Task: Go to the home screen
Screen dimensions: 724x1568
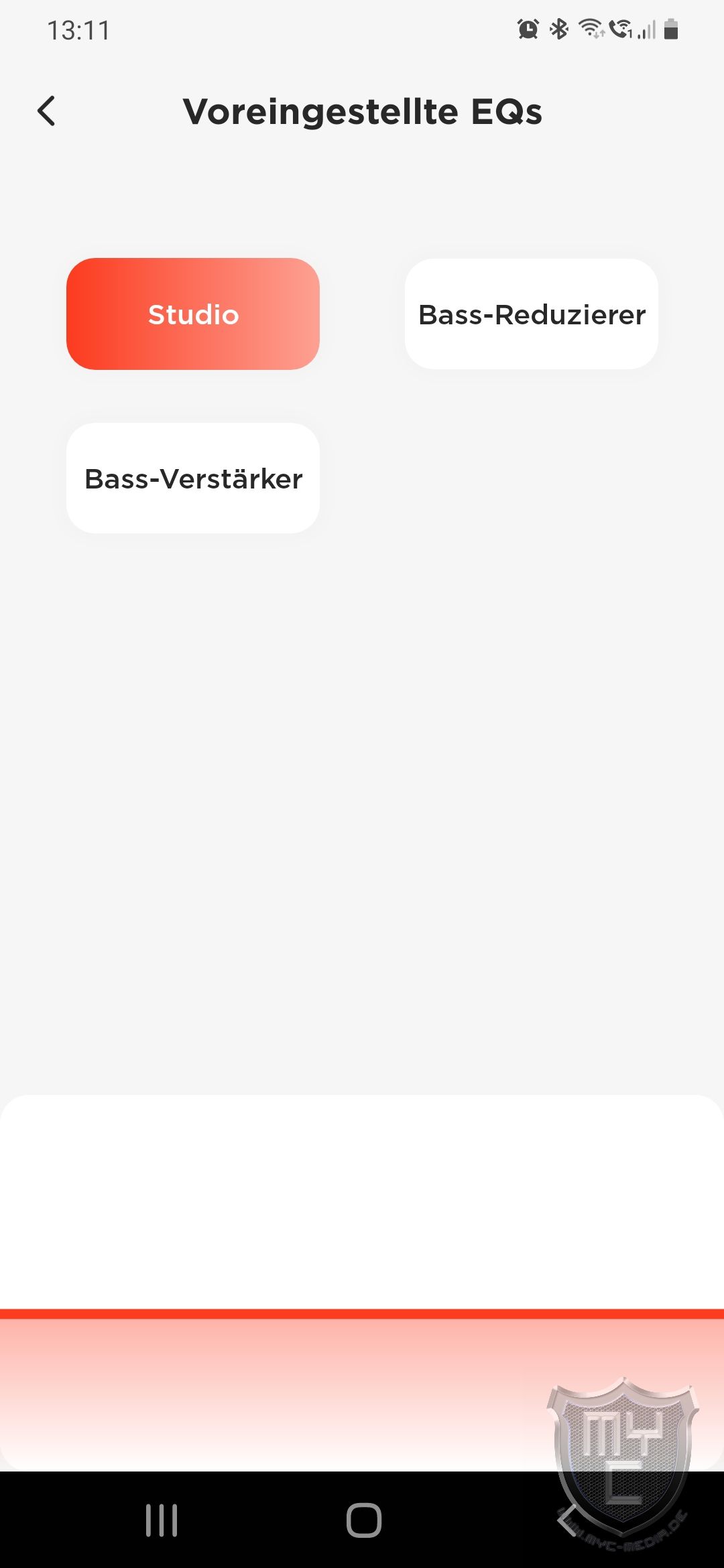Action: (364, 1520)
